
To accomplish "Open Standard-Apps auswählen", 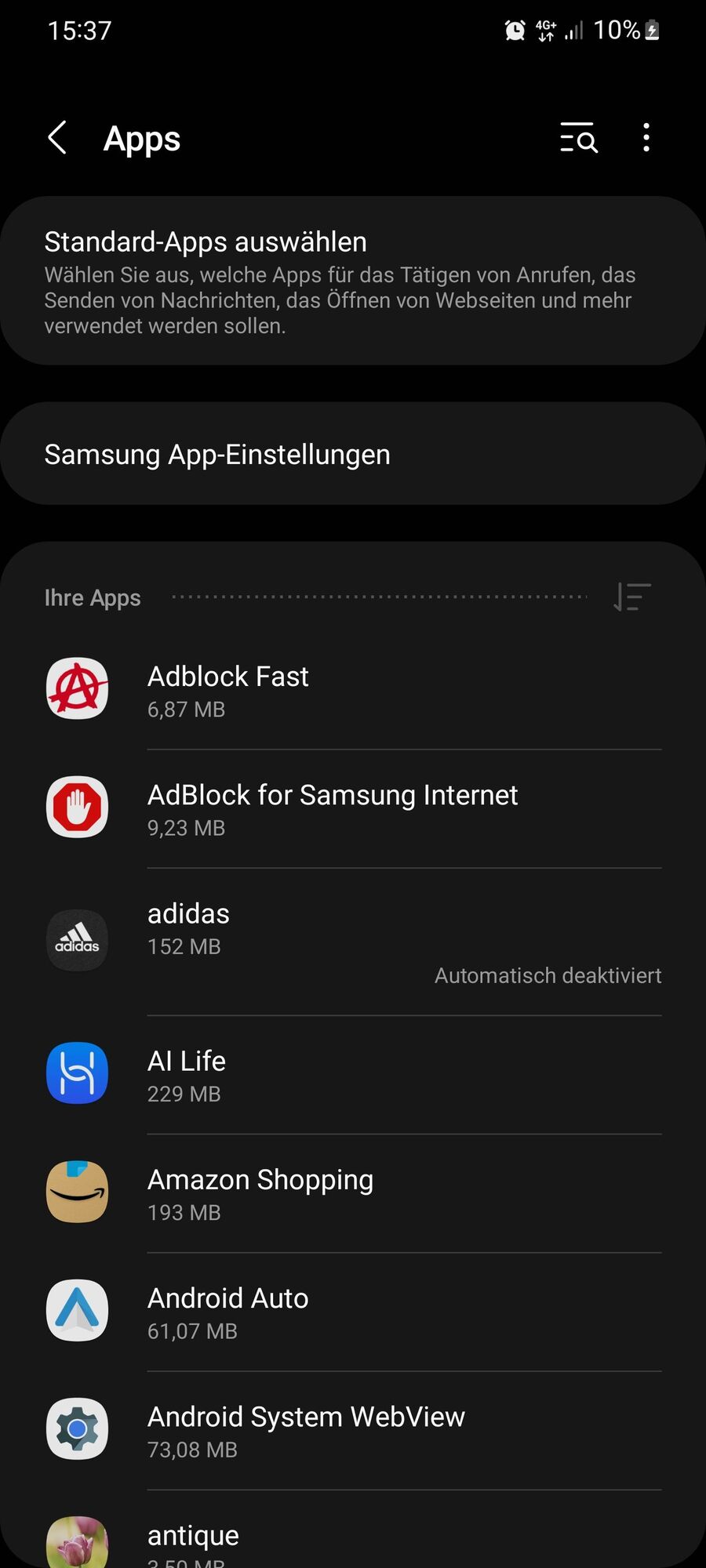I will click(353, 281).
